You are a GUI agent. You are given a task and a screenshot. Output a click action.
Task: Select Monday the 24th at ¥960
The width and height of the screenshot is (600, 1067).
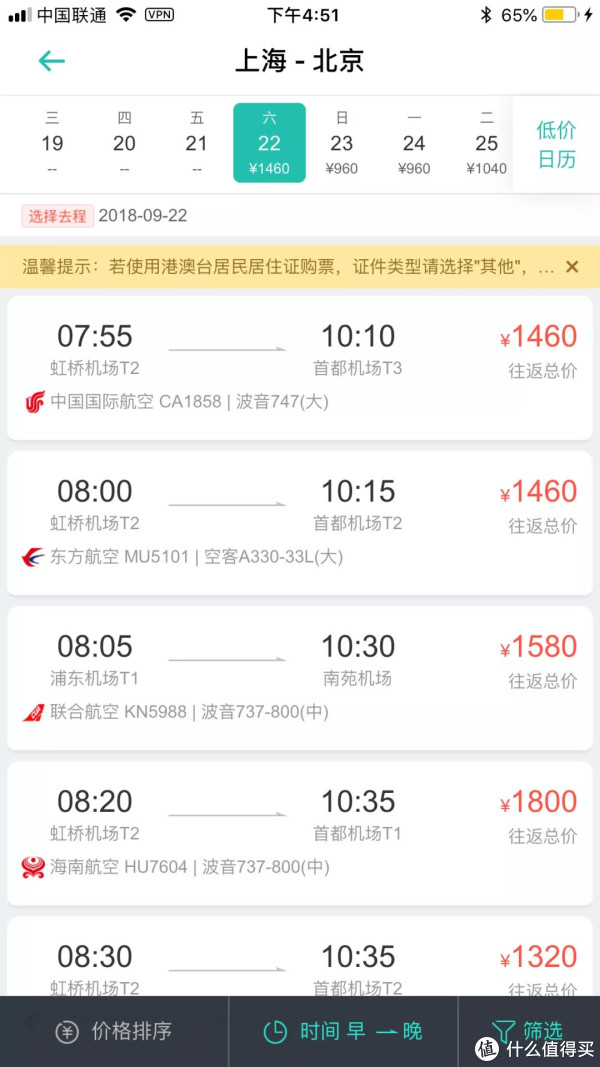414,143
